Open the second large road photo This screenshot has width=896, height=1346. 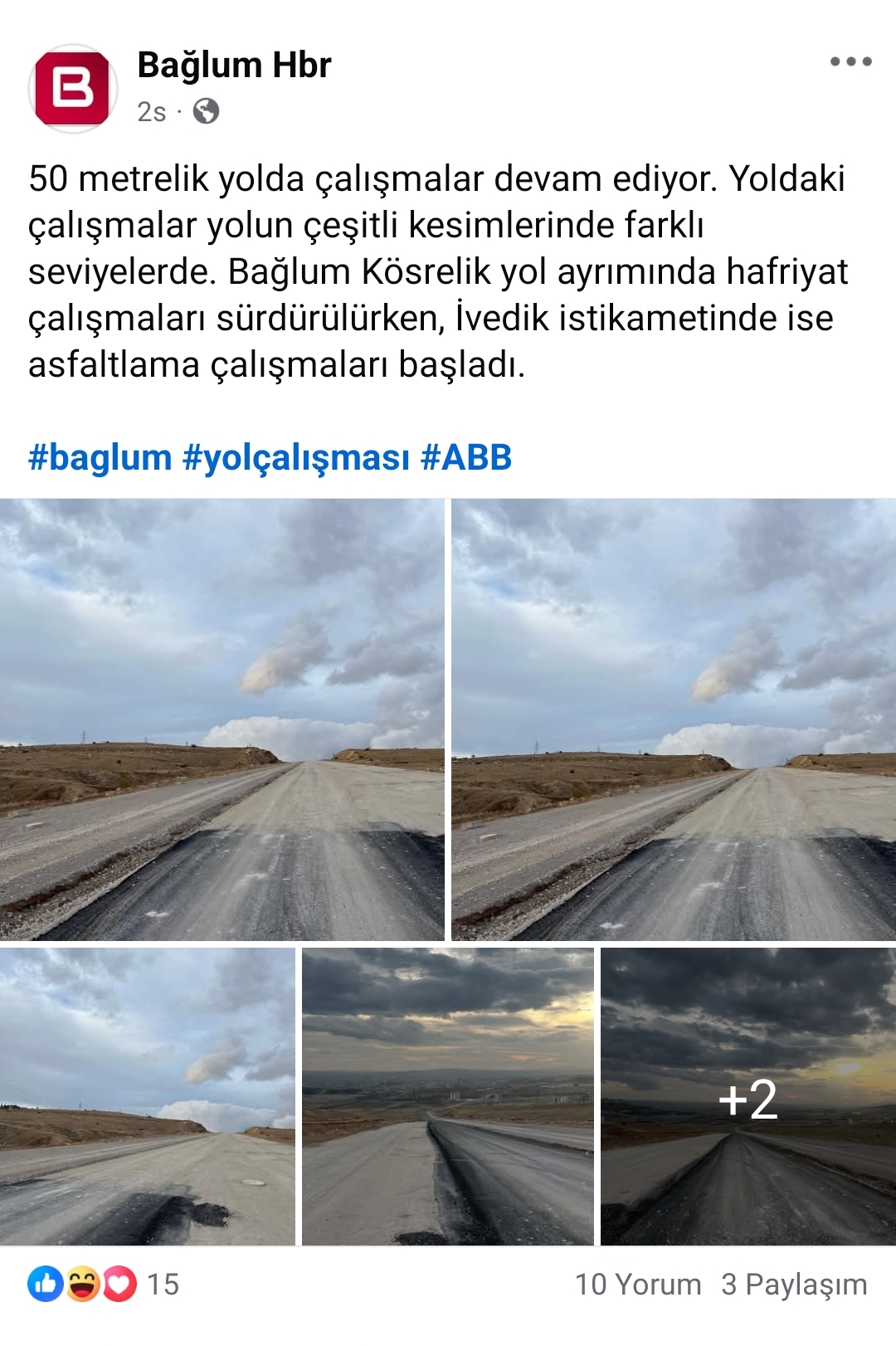[674, 719]
